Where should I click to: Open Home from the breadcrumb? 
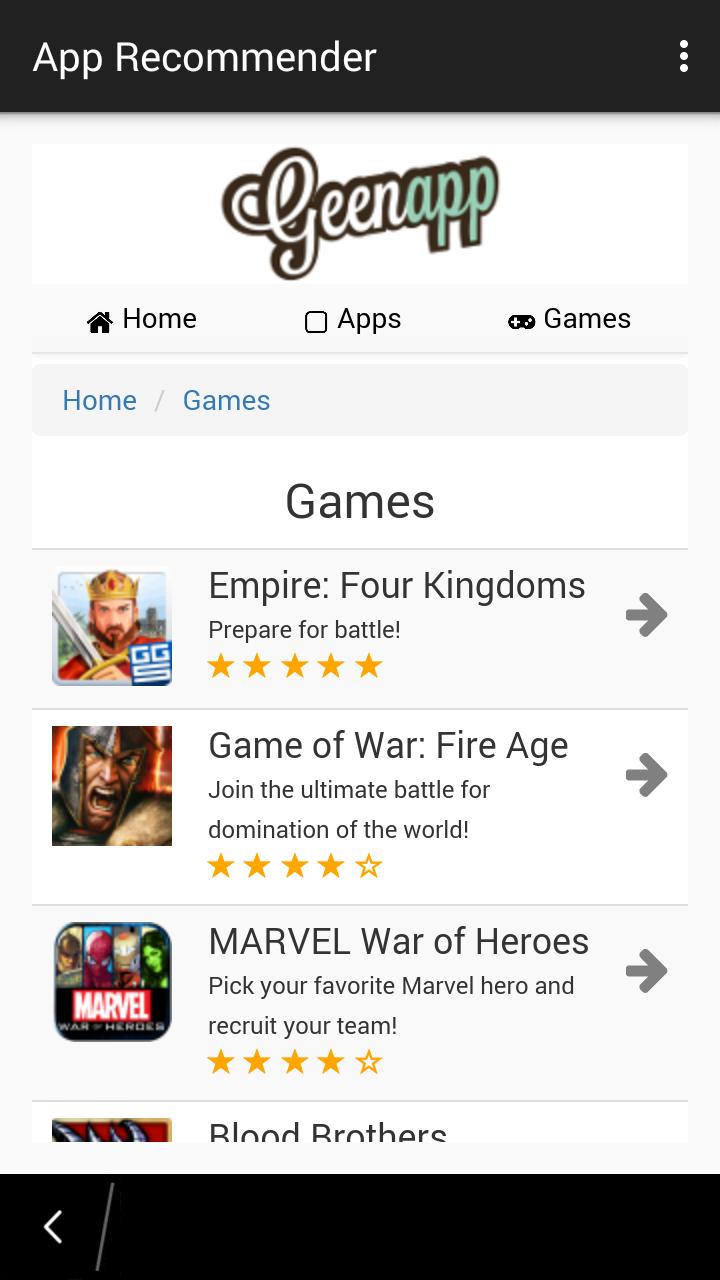(x=99, y=400)
